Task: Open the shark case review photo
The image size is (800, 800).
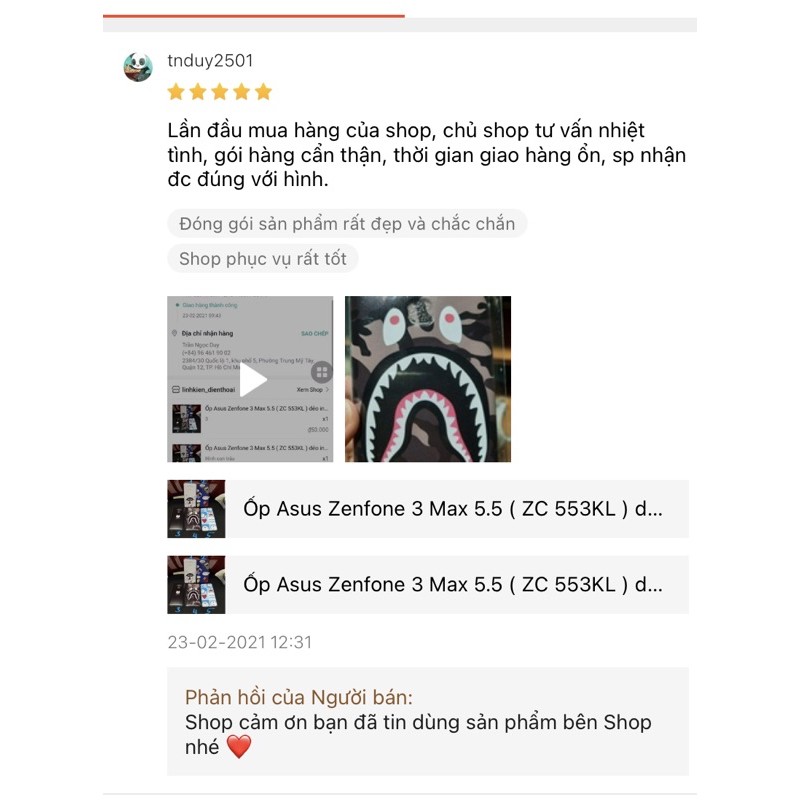Action: 428,379
